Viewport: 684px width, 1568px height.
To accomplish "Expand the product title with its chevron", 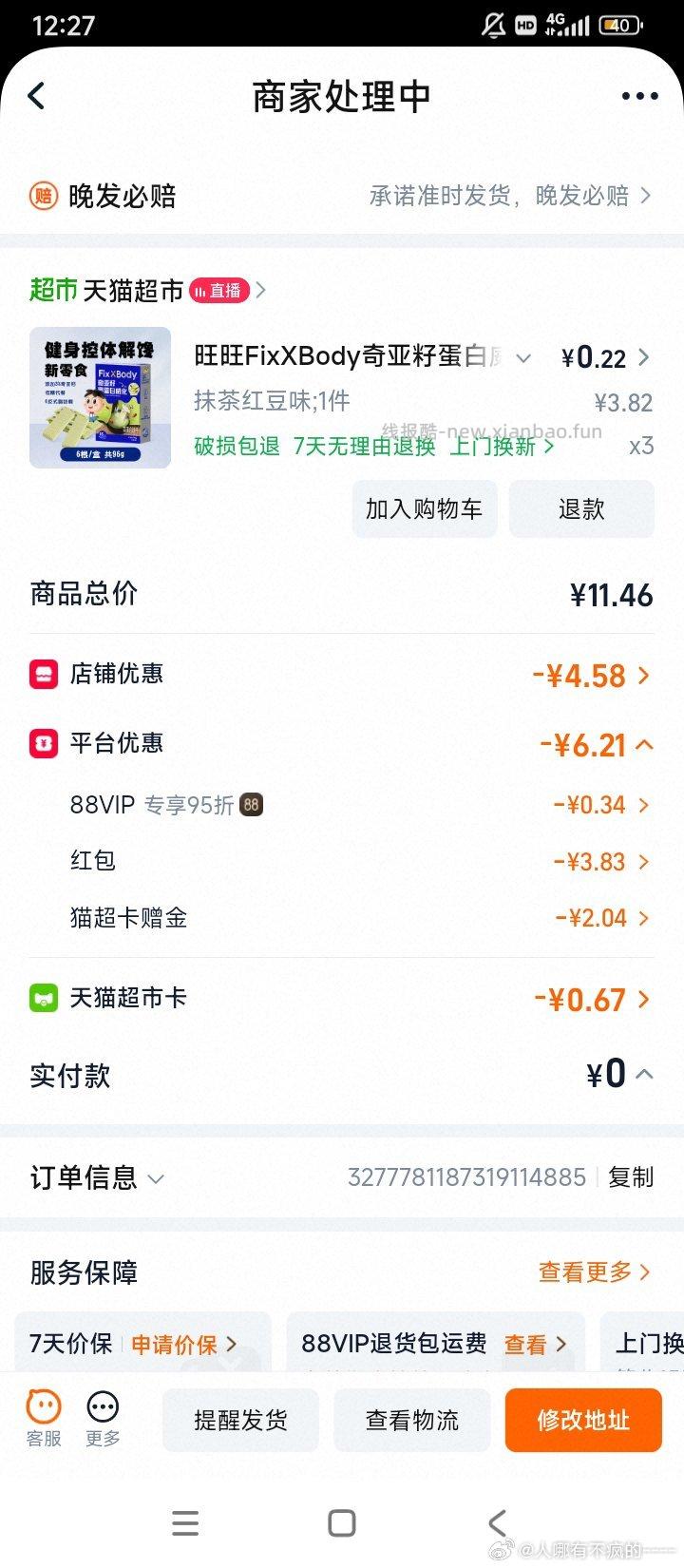I will coord(523,358).
